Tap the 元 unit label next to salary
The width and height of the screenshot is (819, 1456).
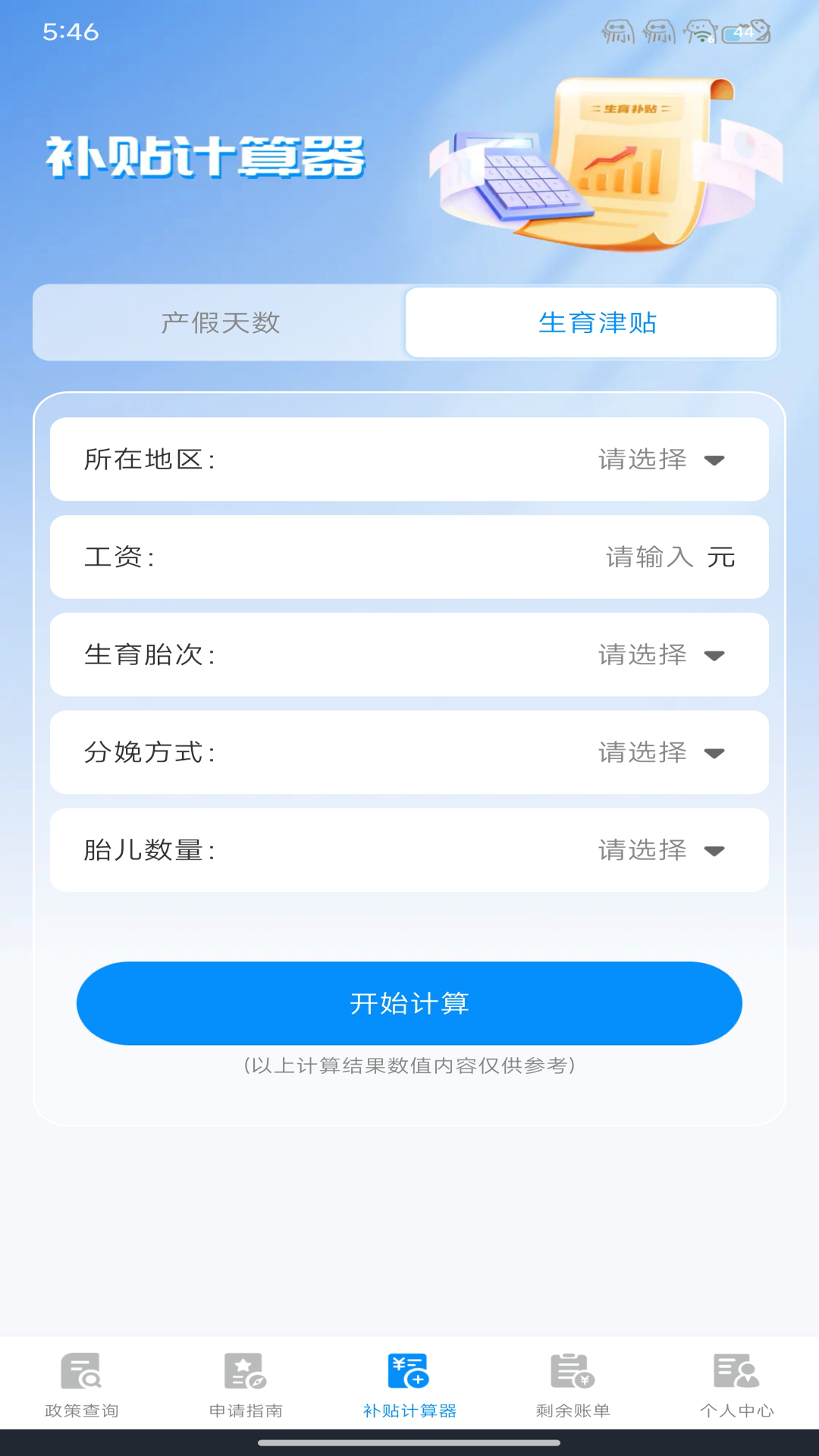click(721, 556)
